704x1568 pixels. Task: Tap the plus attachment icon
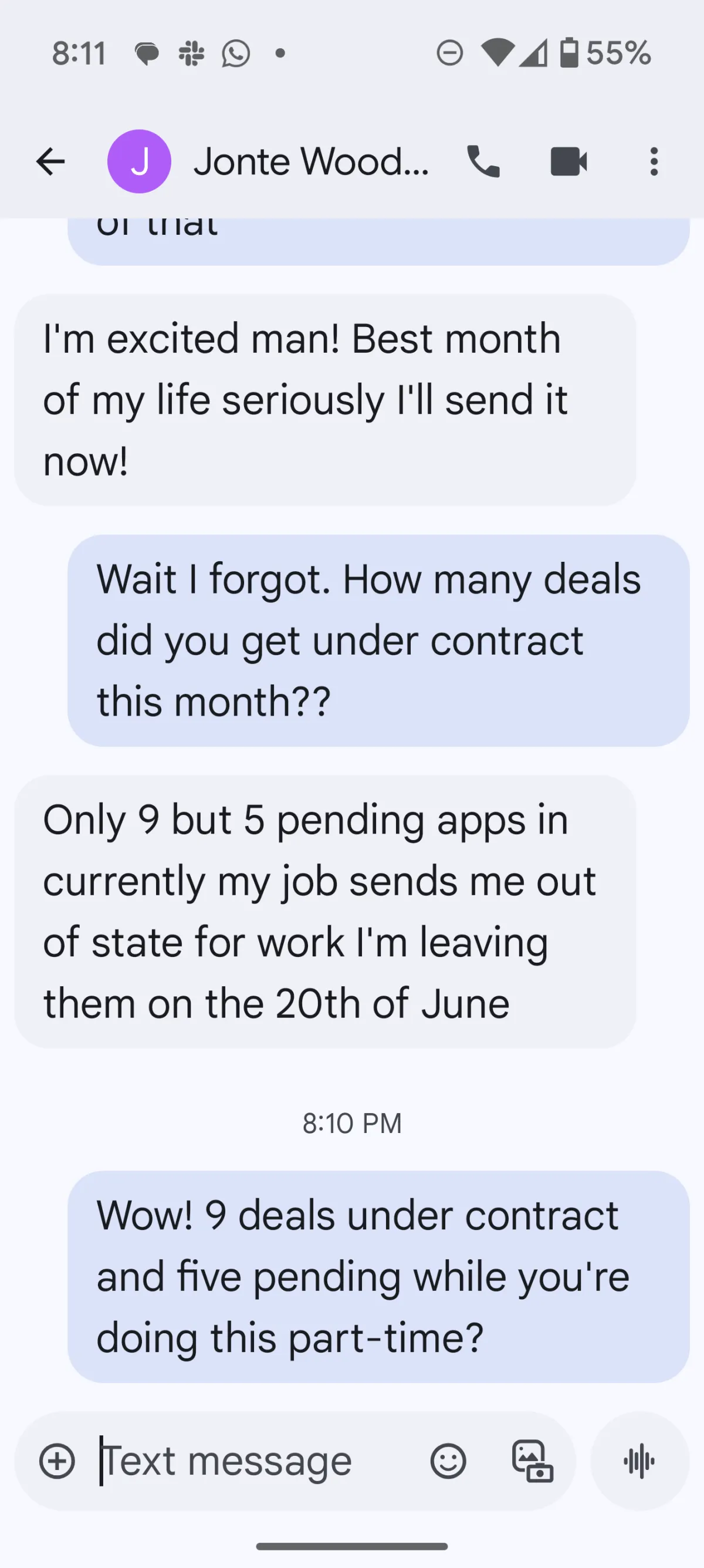click(57, 1461)
